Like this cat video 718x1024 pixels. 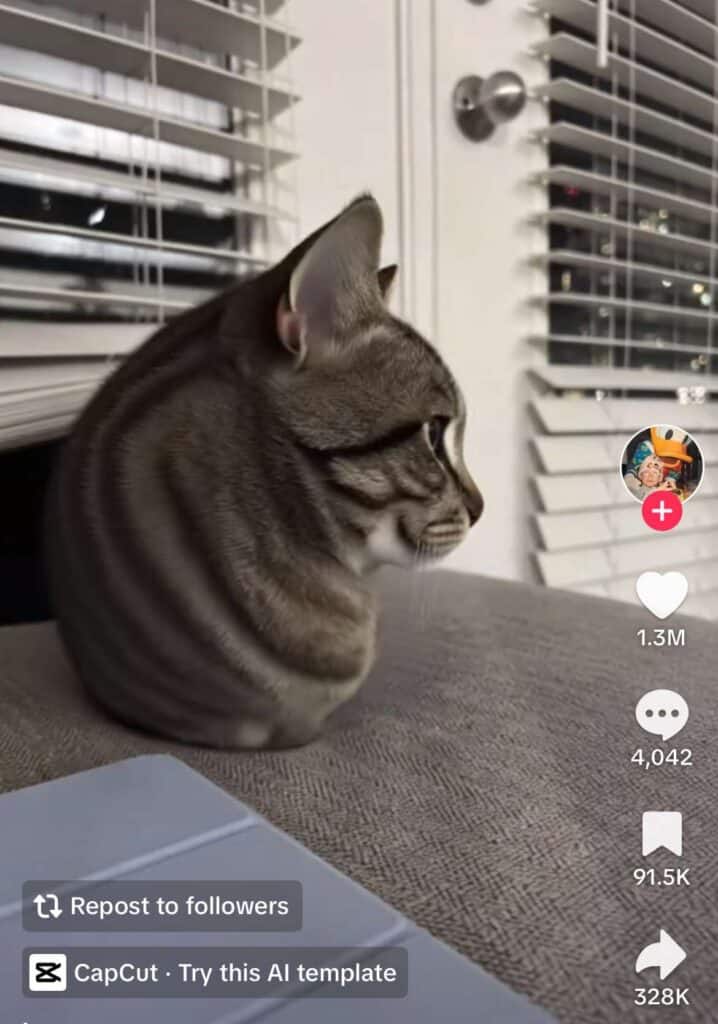point(661,596)
